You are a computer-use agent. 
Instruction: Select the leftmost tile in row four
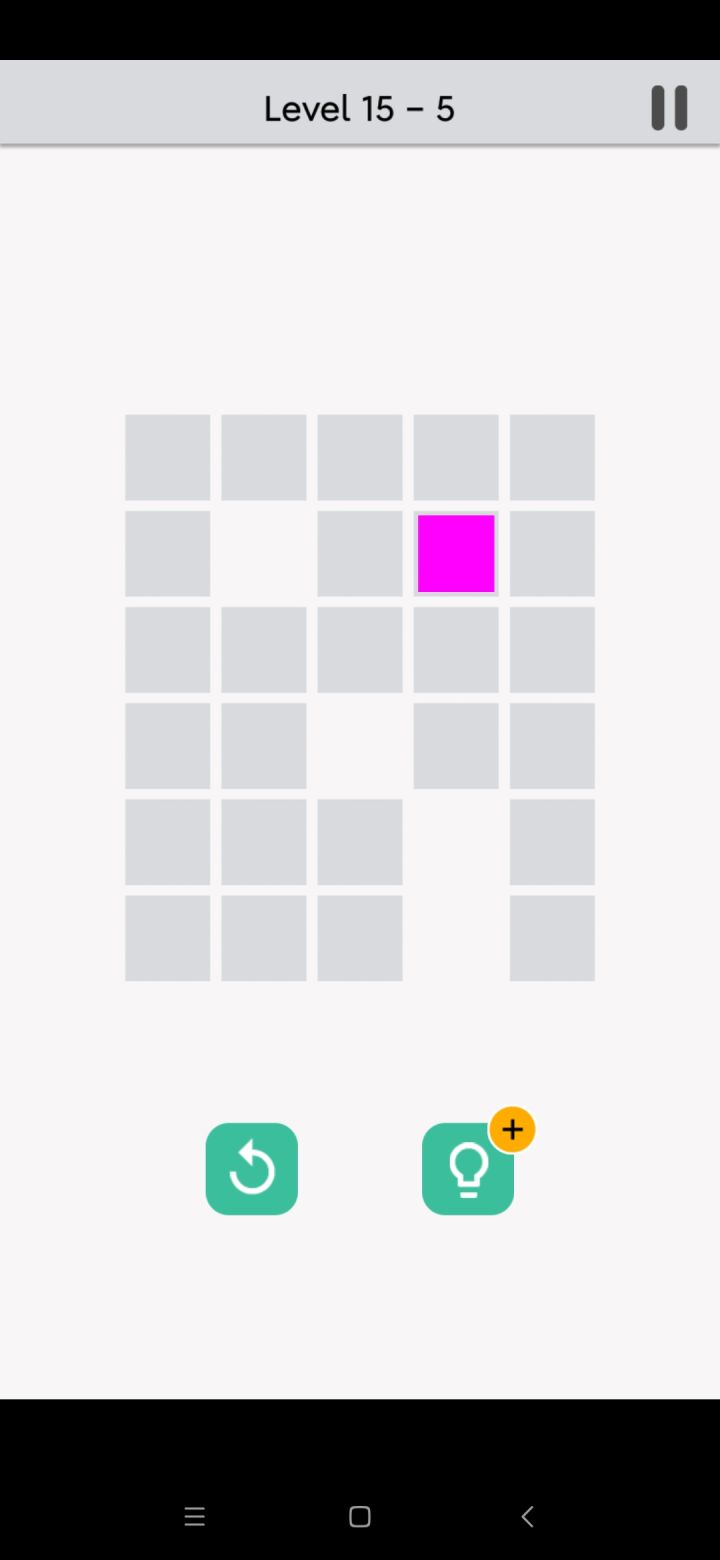tap(167, 745)
